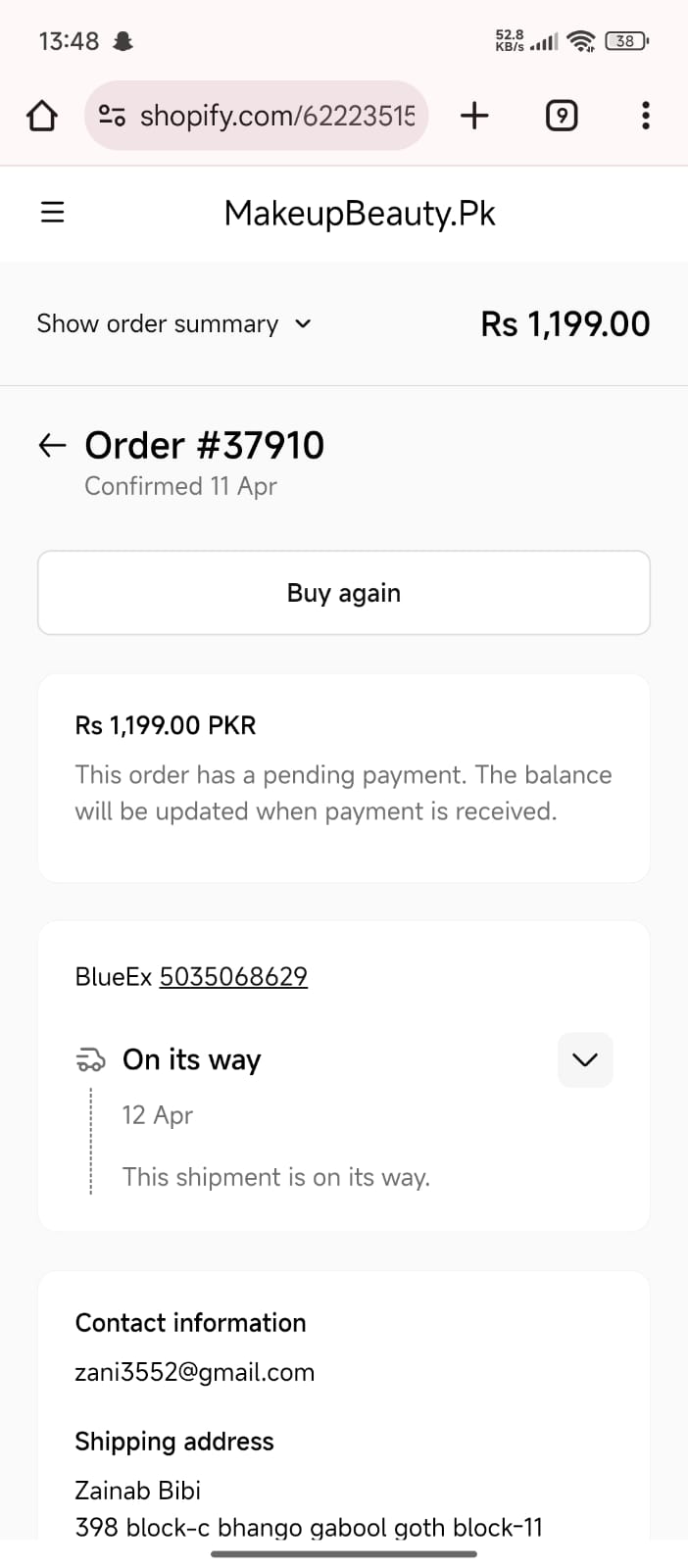The width and height of the screenshot is (688, 1568).
Task: Expand the On its way shipment details
Action: click(585, 1059)
